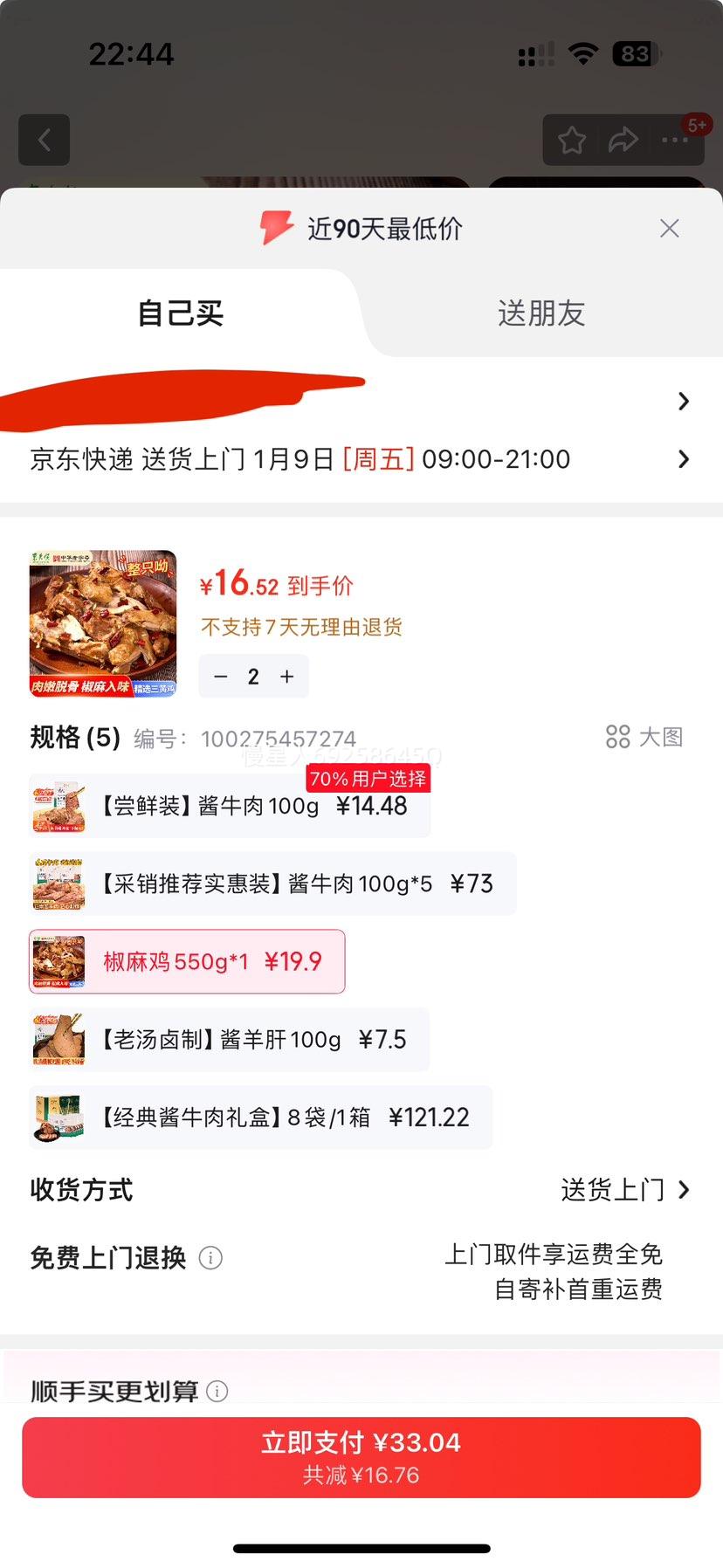Tap the 椒麻鸡 product thumbnail image
Viewport: 723px width, 1568px height.
101,622
